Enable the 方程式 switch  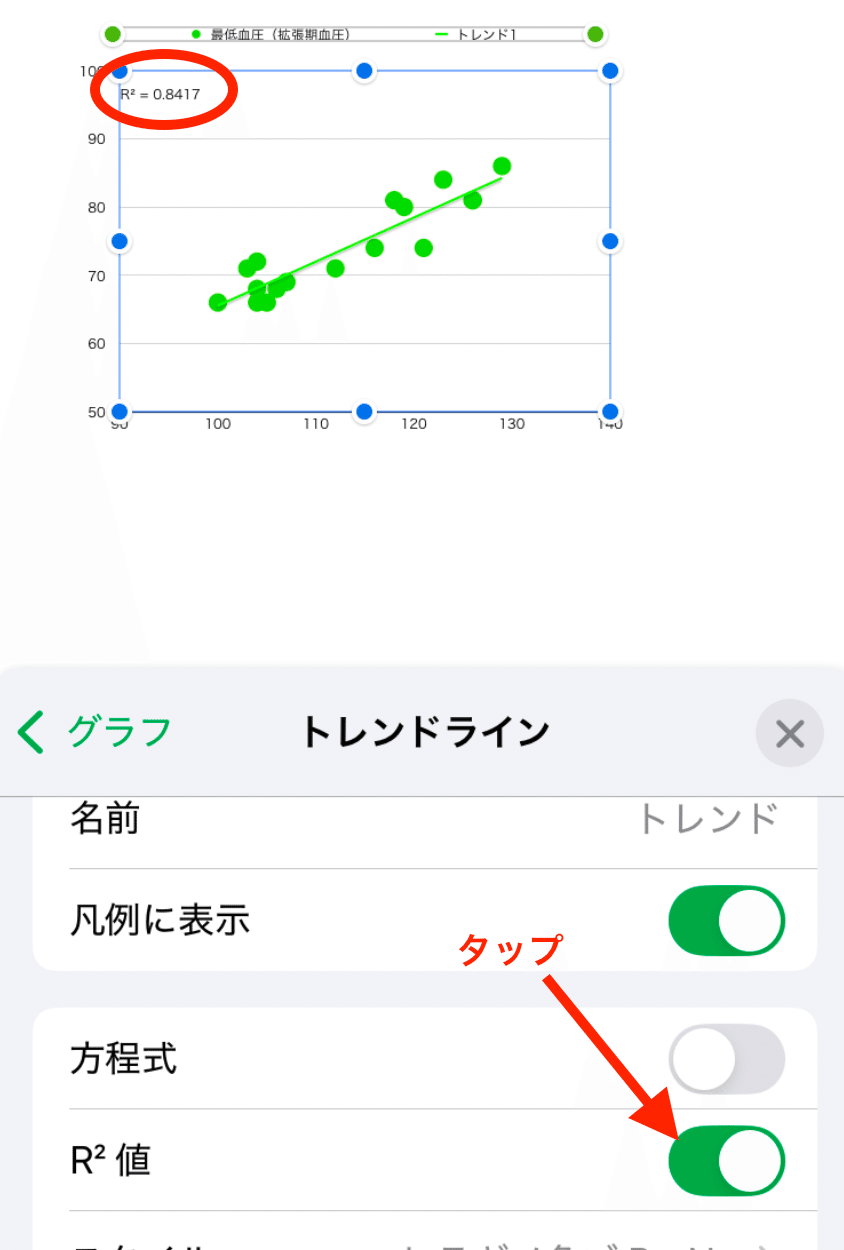[x=726, y=1058]
